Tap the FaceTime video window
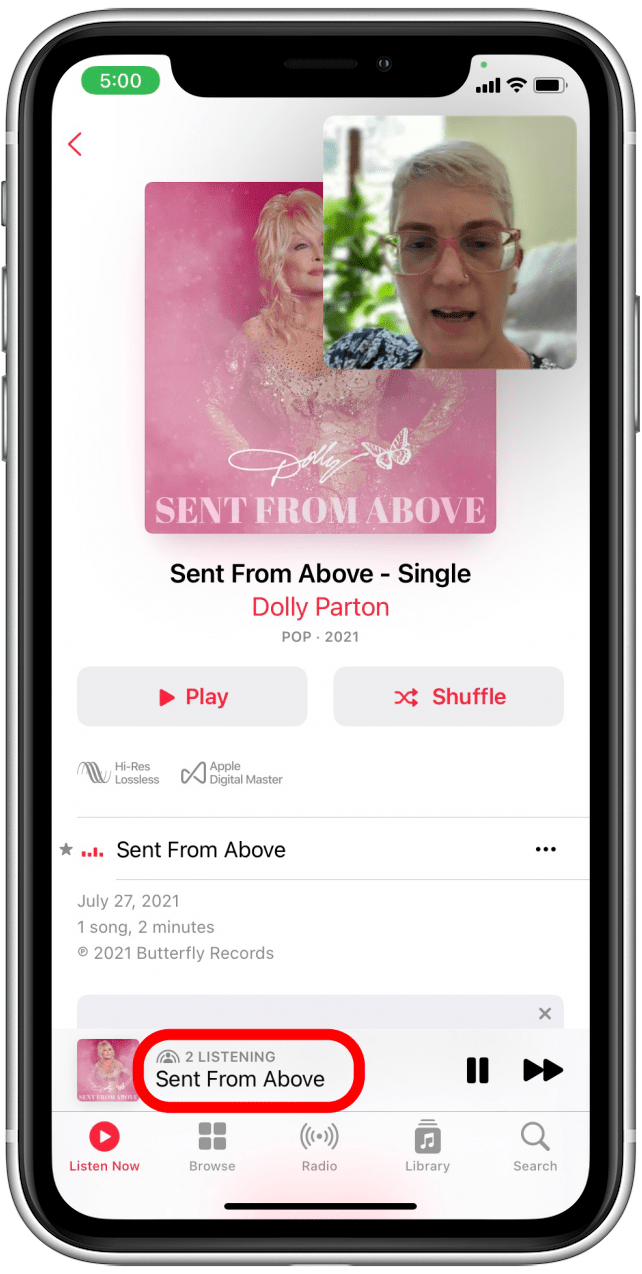The height and width of the screenshot is (1274, 642). coord(450,242)
